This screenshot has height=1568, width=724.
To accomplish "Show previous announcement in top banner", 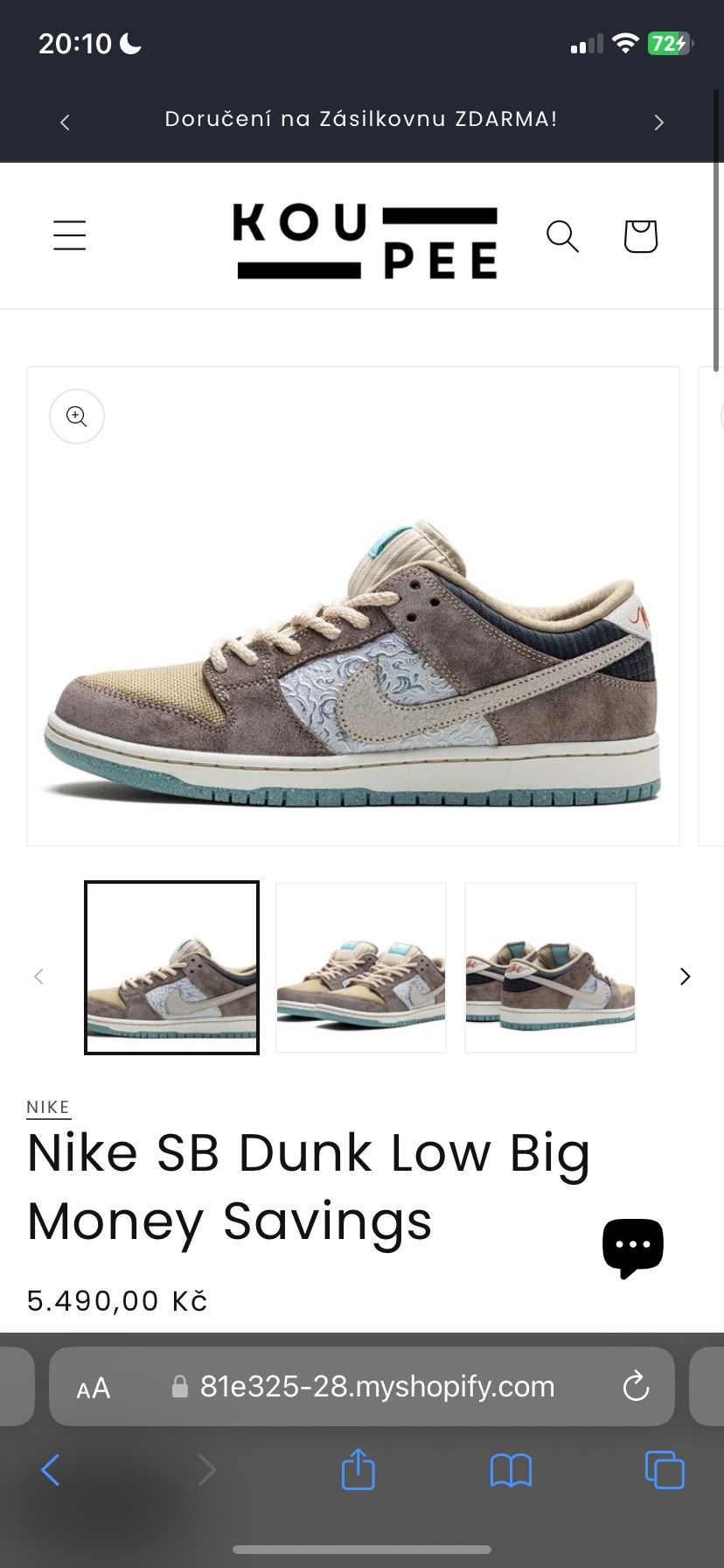I will [x=65, y=122].
